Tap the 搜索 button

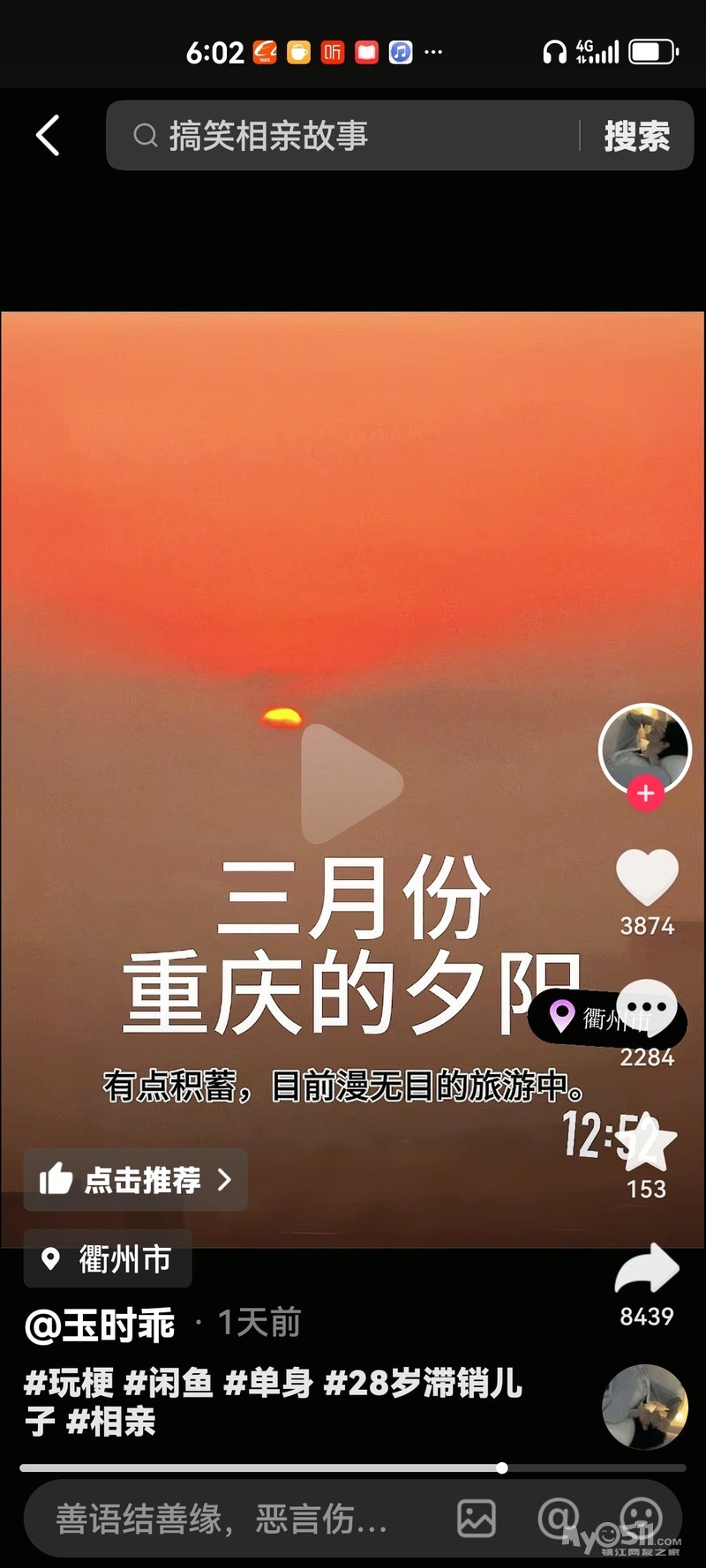636,136
